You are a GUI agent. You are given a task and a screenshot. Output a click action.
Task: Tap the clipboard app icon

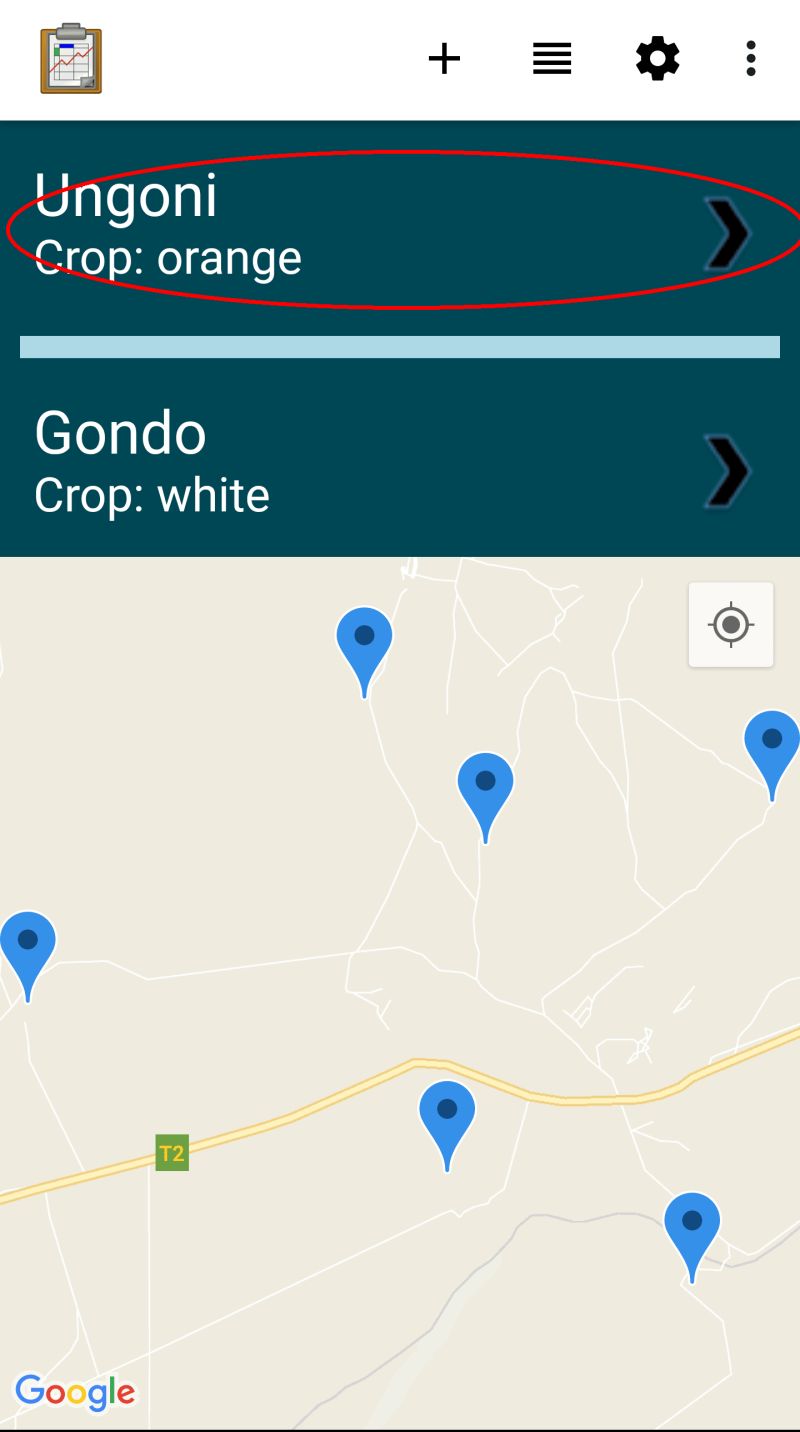[x=71, y=59]
